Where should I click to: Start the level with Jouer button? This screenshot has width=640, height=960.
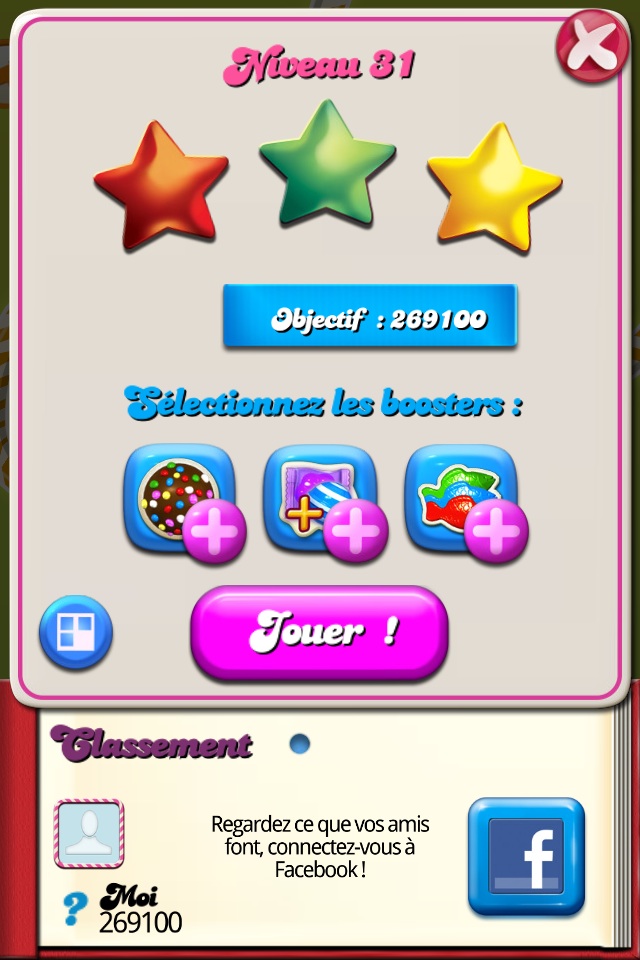(x=320, y=632)
